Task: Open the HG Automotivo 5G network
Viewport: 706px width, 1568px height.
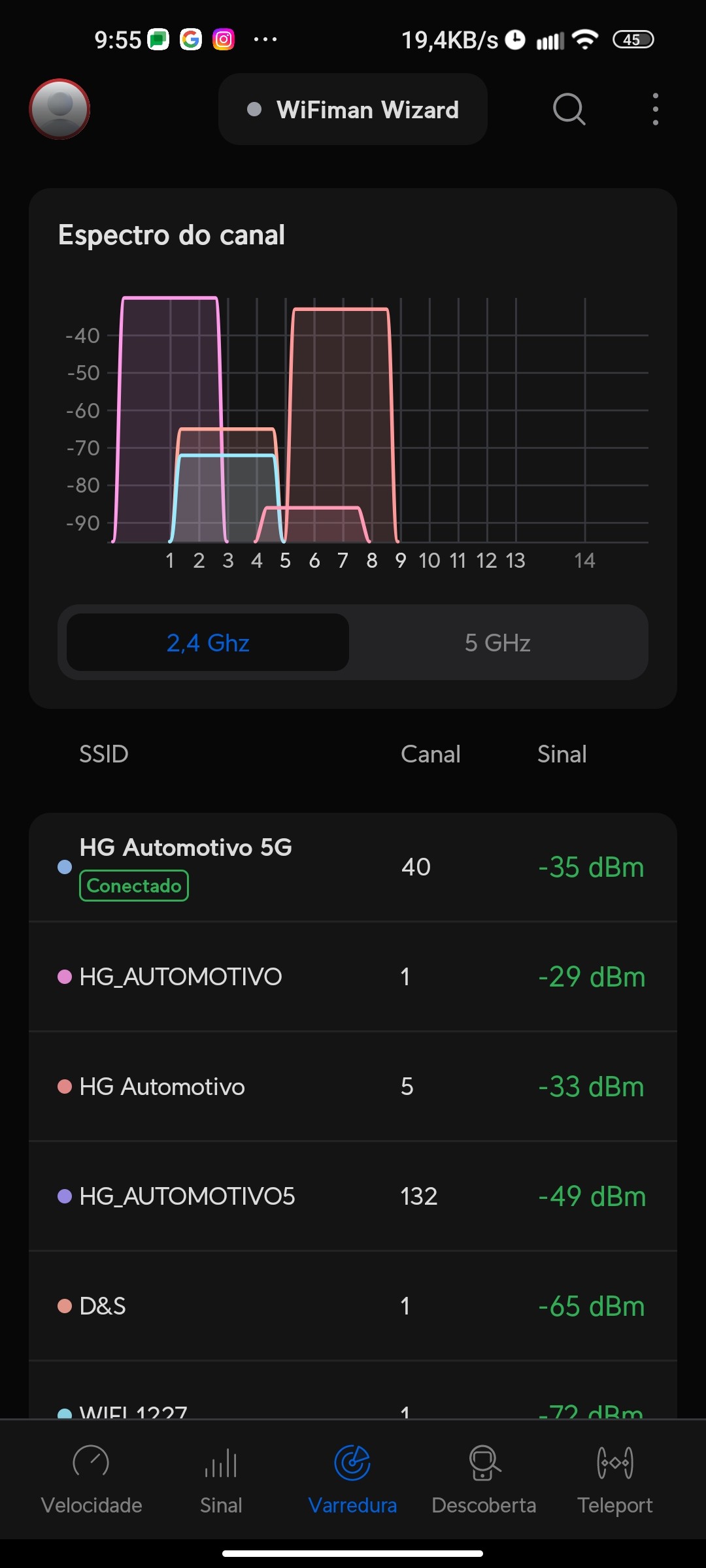Action: [x=353, y=867]
